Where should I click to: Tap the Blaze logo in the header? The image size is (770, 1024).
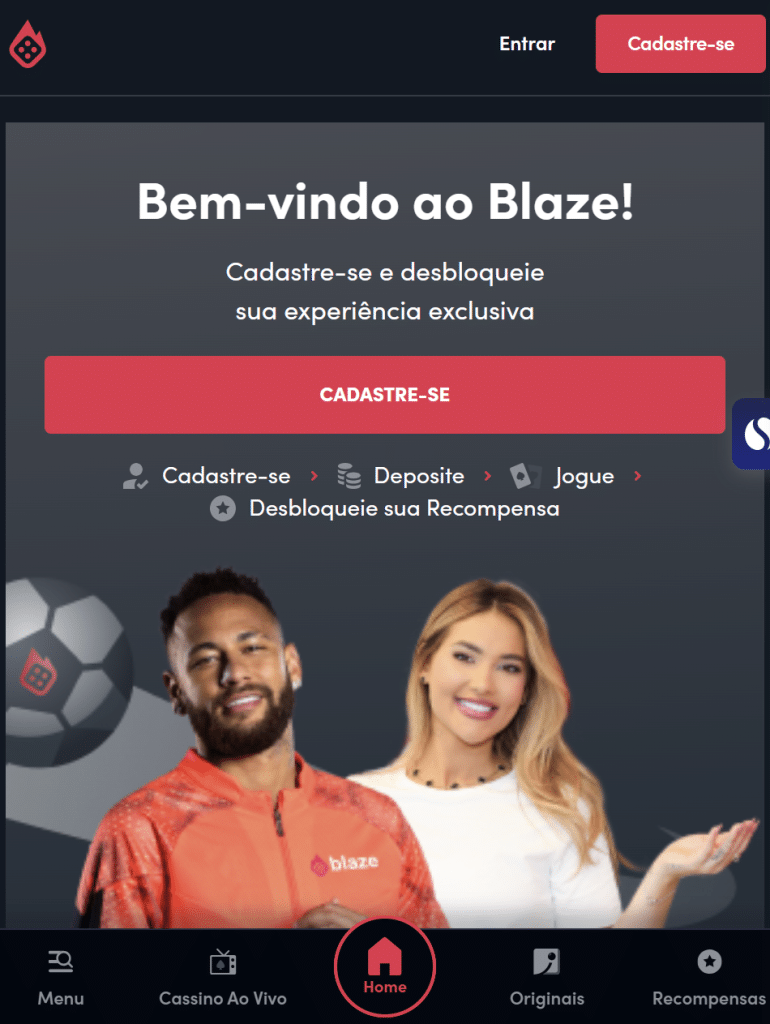click(28, 44)
